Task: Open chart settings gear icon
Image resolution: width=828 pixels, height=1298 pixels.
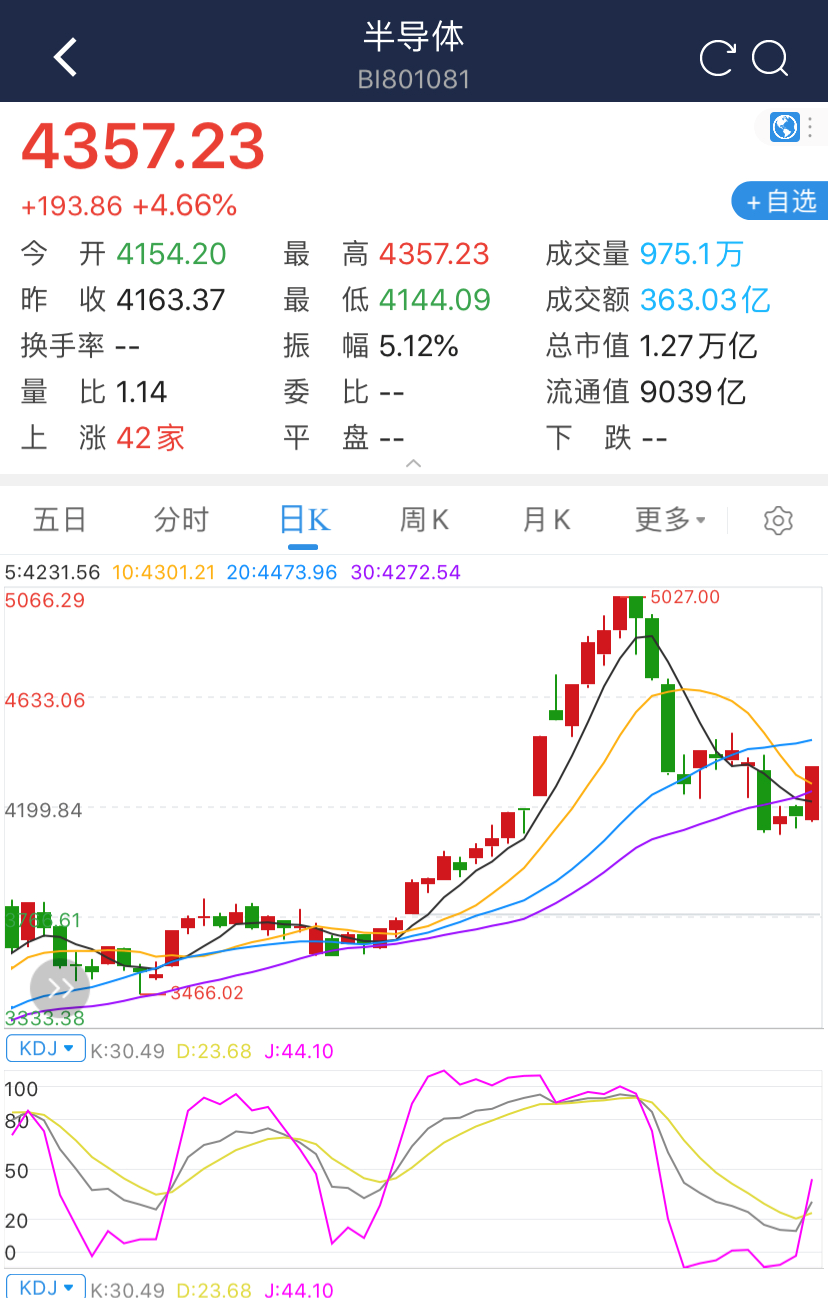Action: (778, 520)
